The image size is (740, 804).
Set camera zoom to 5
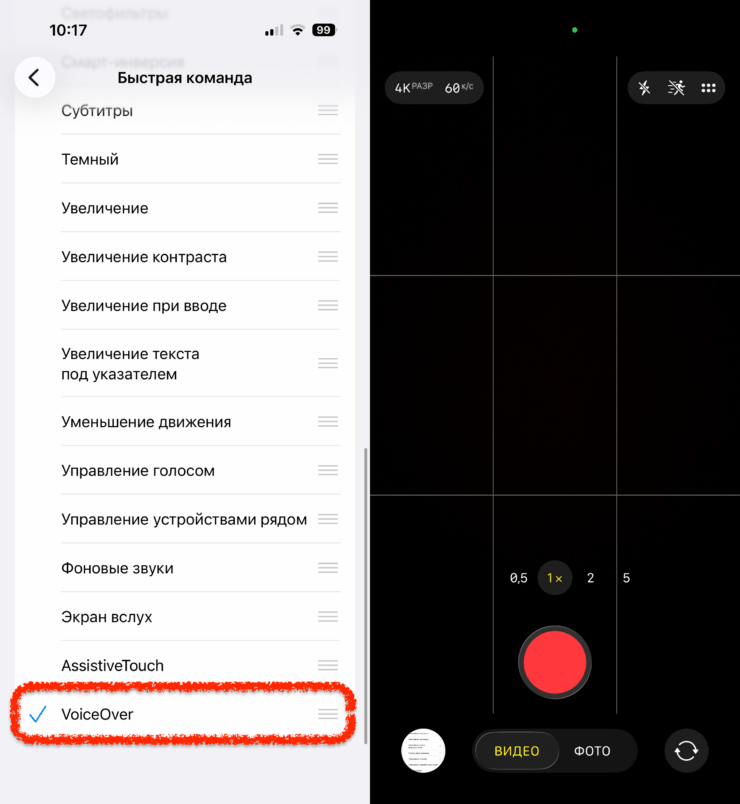tap(626, 578)
